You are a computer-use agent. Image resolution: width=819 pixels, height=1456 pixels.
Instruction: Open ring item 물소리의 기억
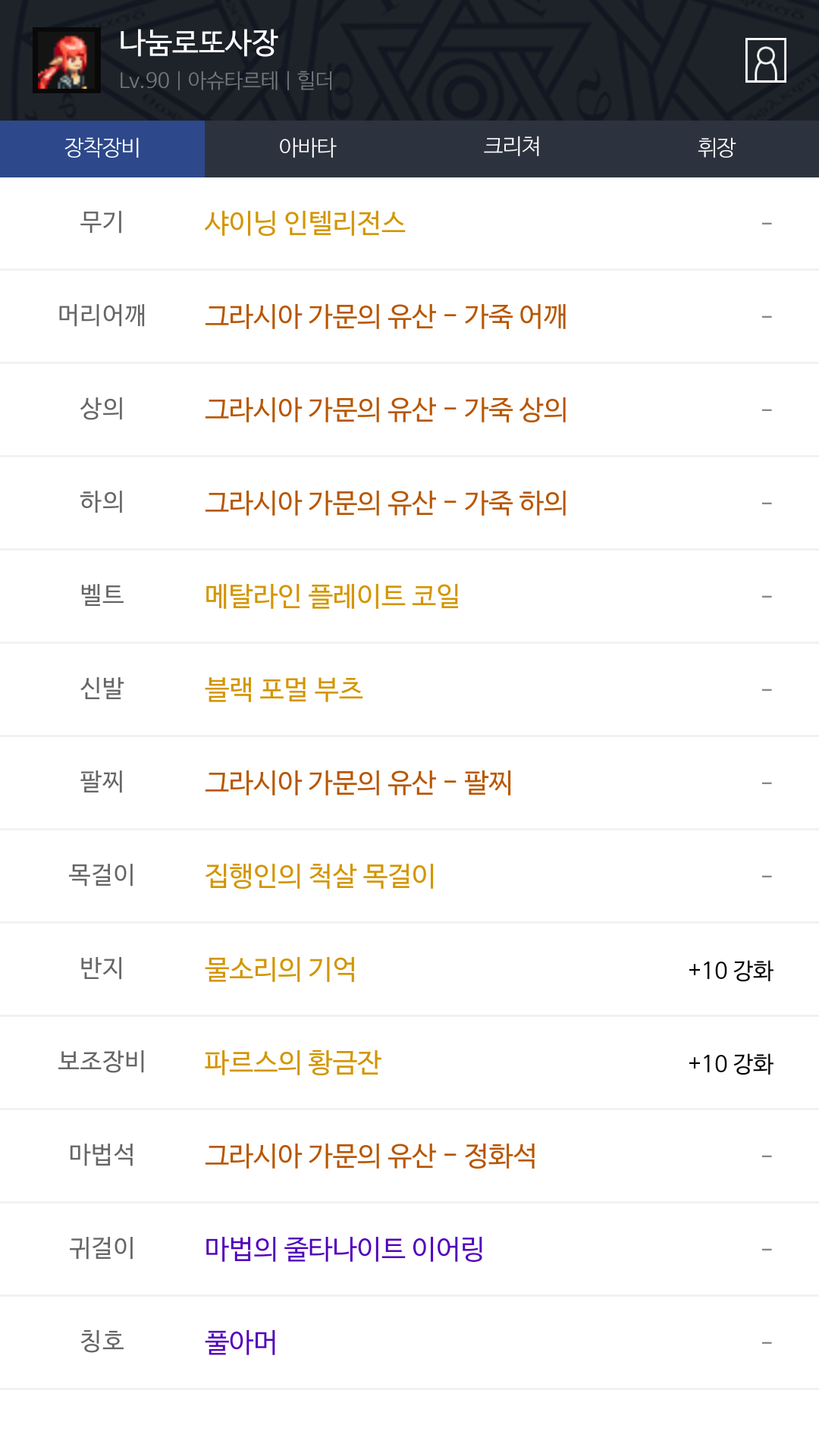281,969
